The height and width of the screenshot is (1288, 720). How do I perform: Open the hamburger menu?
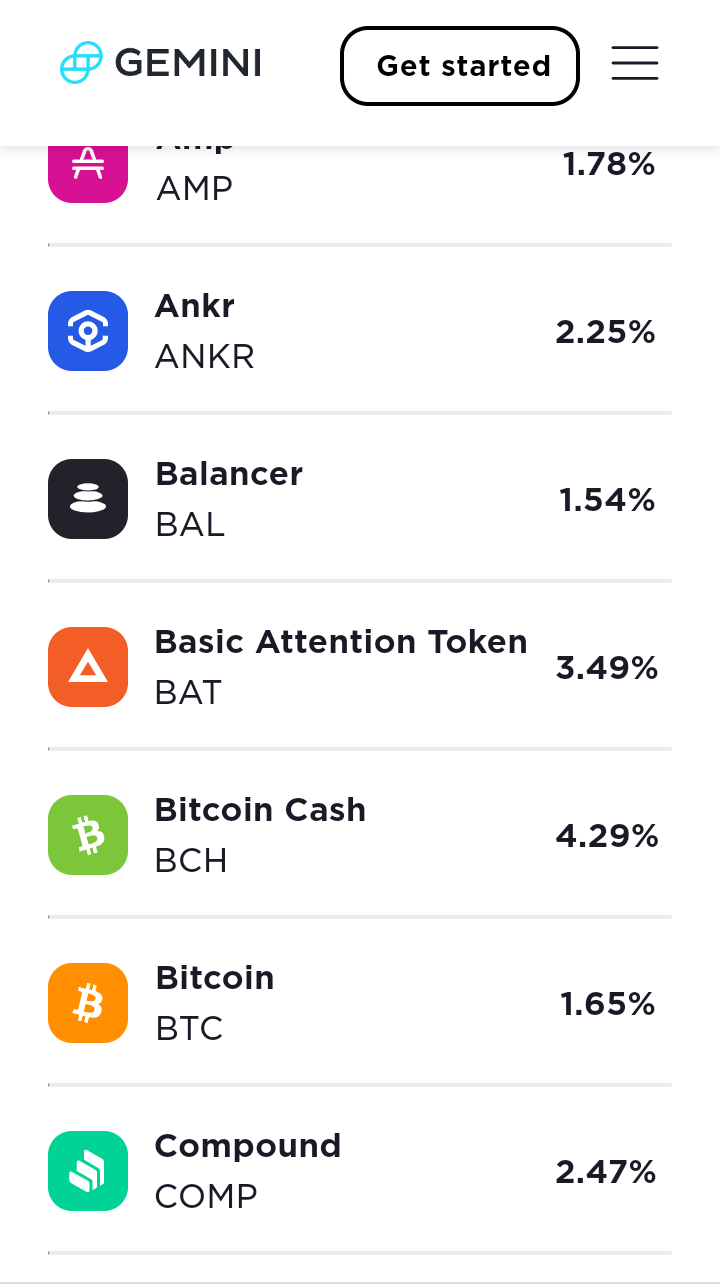coord(635,63)
